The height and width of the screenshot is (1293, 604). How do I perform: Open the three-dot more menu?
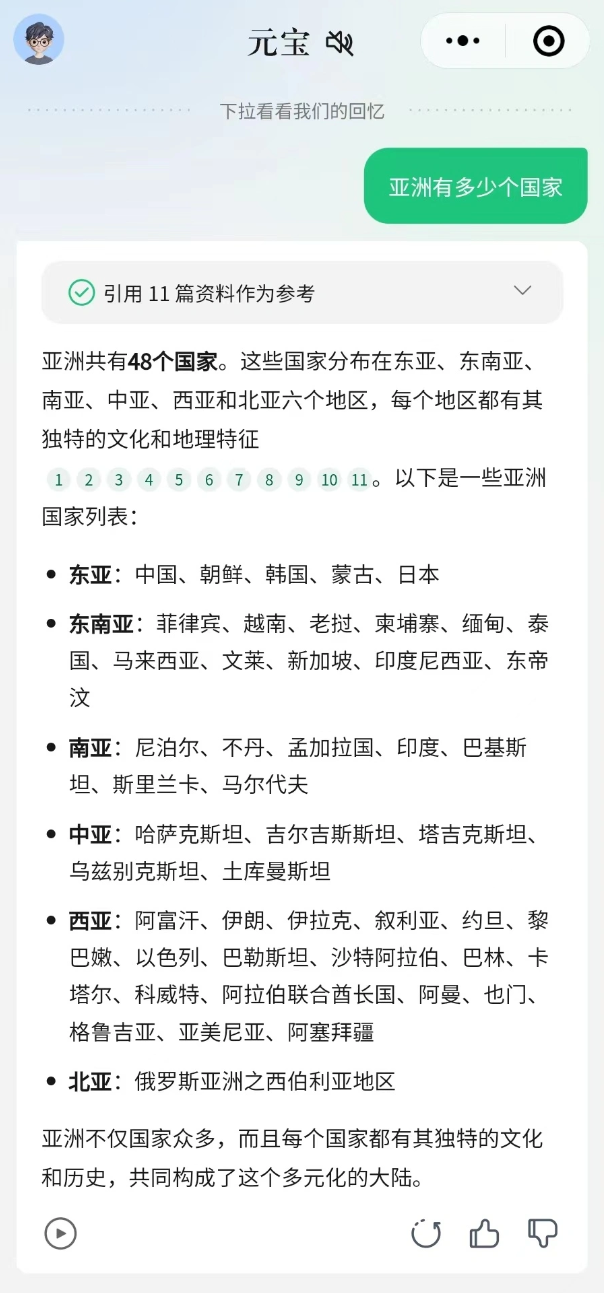(462, 41)
